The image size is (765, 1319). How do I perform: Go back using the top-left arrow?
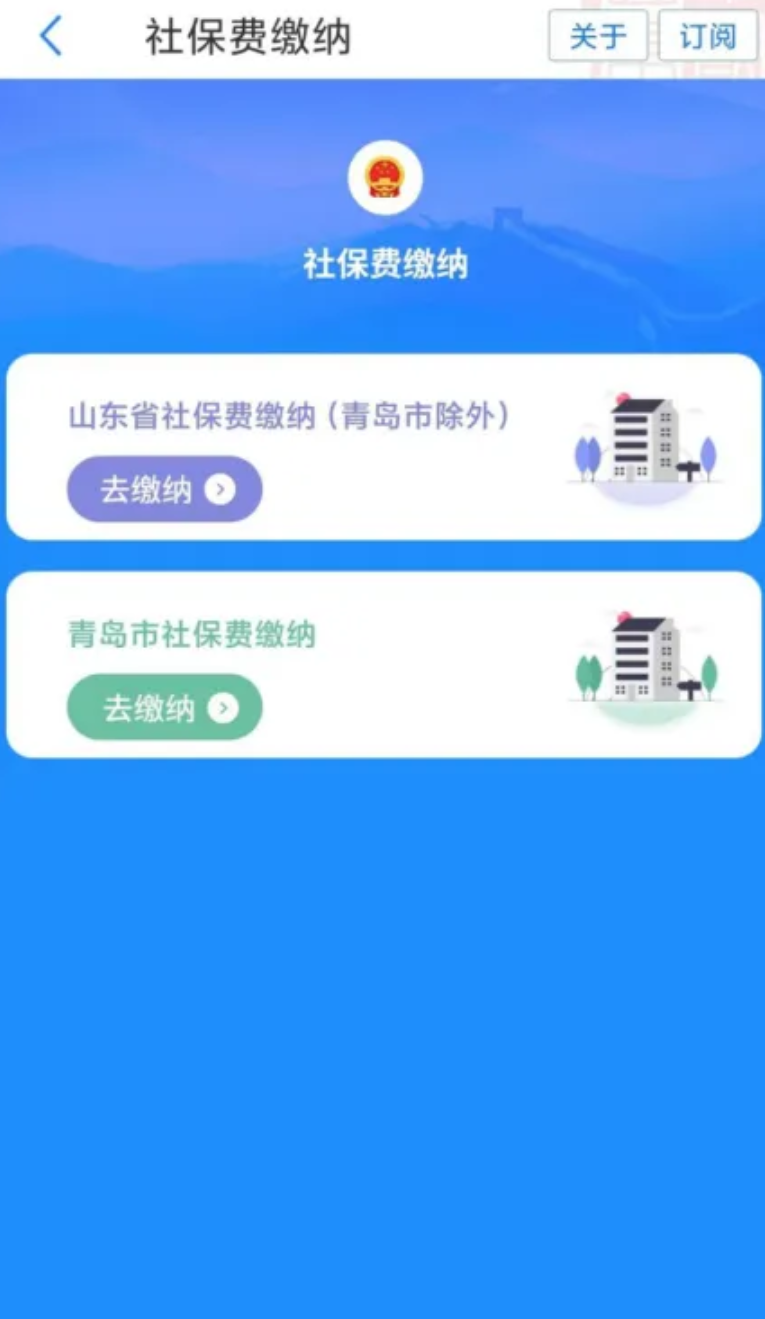50,38
